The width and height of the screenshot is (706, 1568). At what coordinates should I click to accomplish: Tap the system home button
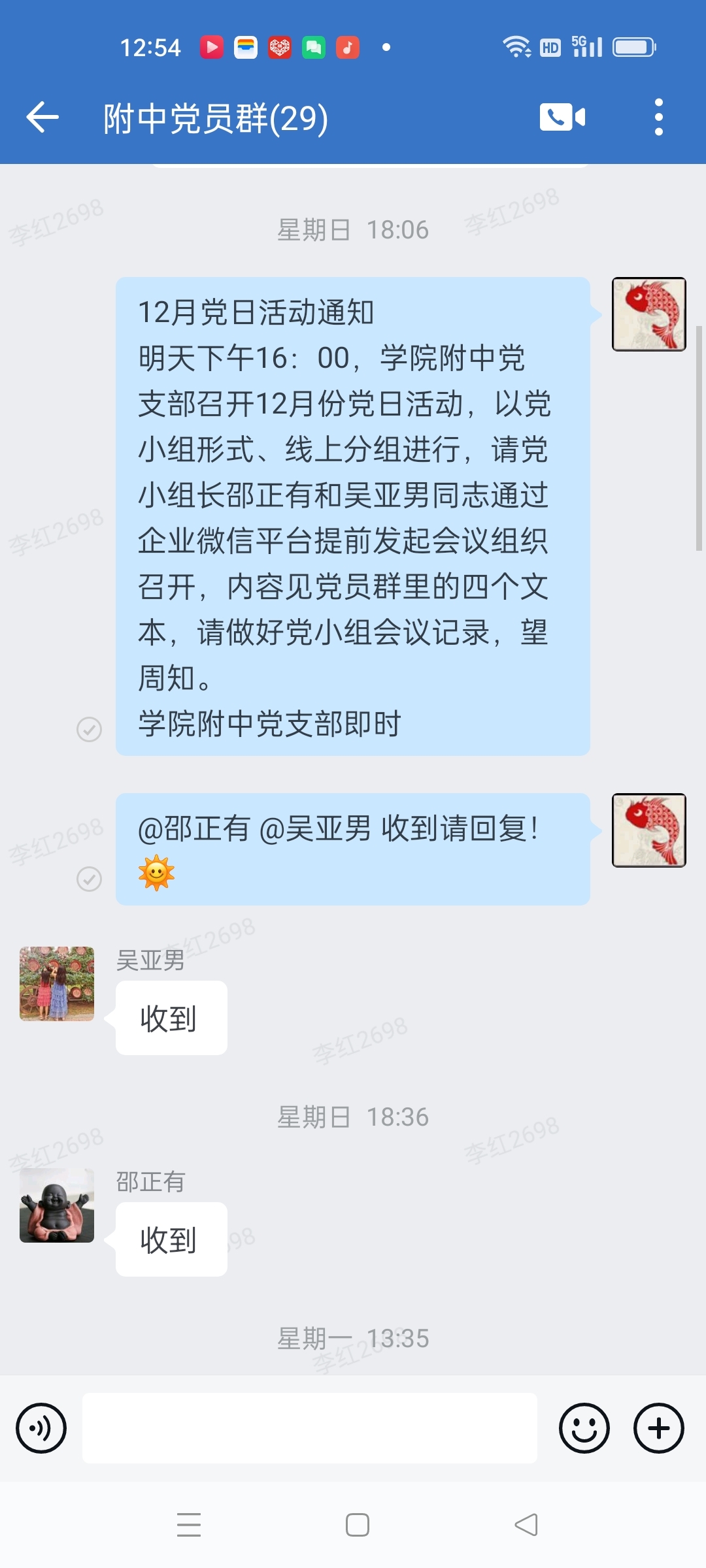(358, 1525)
